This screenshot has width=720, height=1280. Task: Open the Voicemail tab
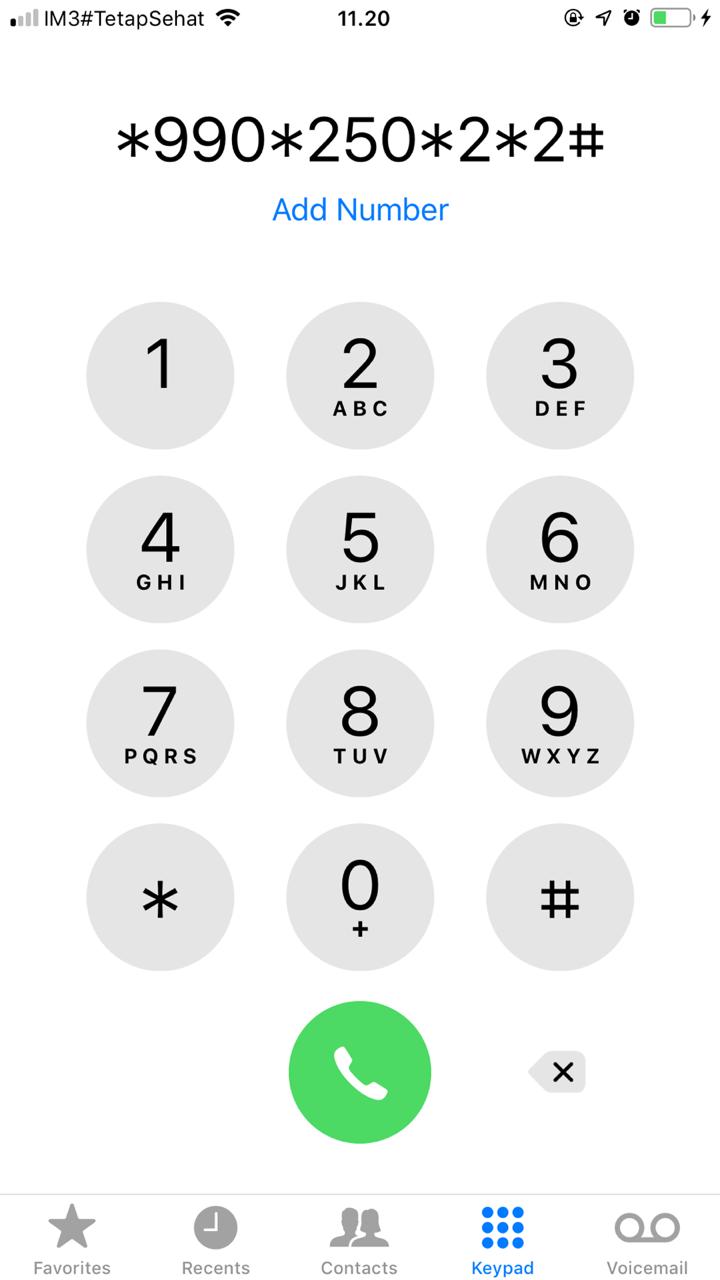click(647, 1240)
